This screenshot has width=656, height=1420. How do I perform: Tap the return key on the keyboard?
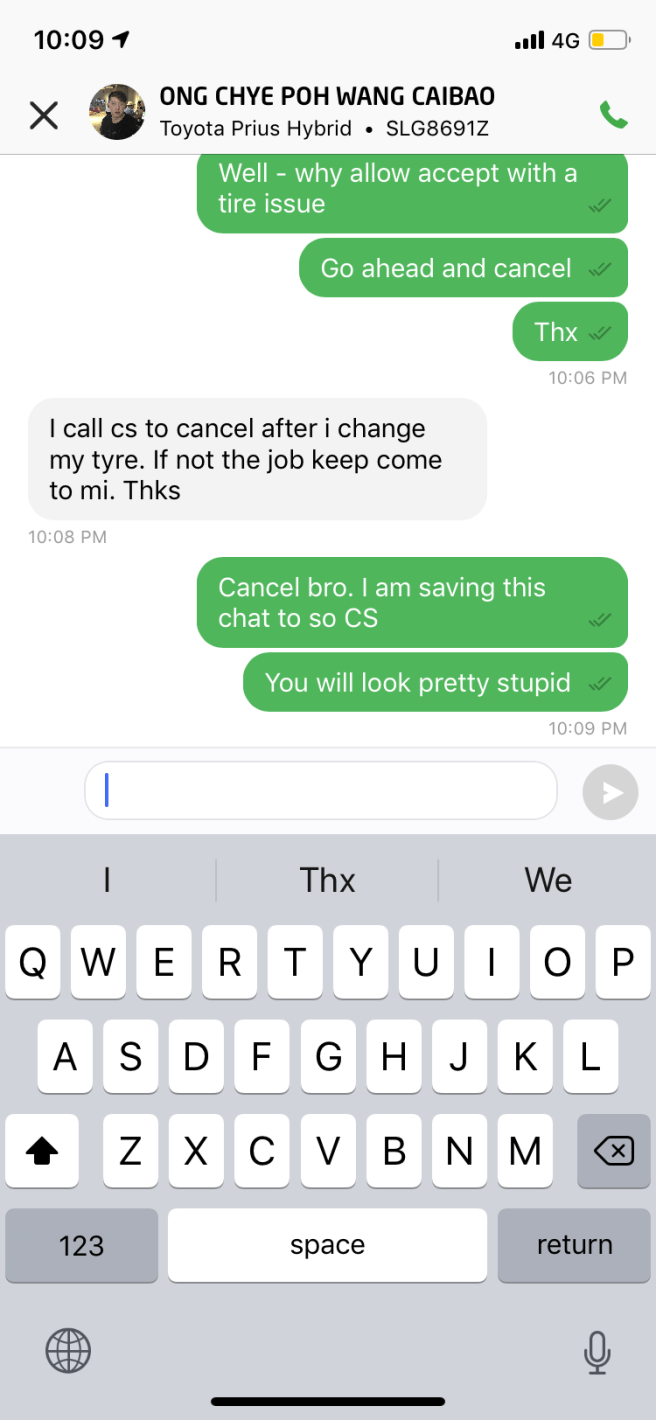(574, 1245)
